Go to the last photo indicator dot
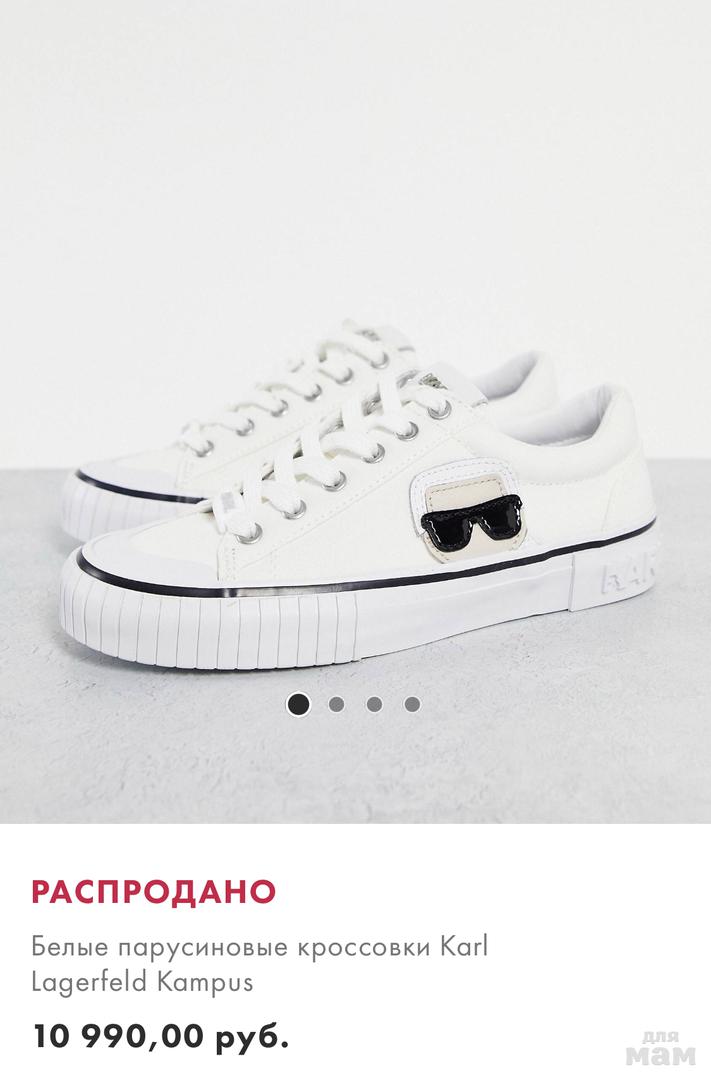 pos(412,704)
